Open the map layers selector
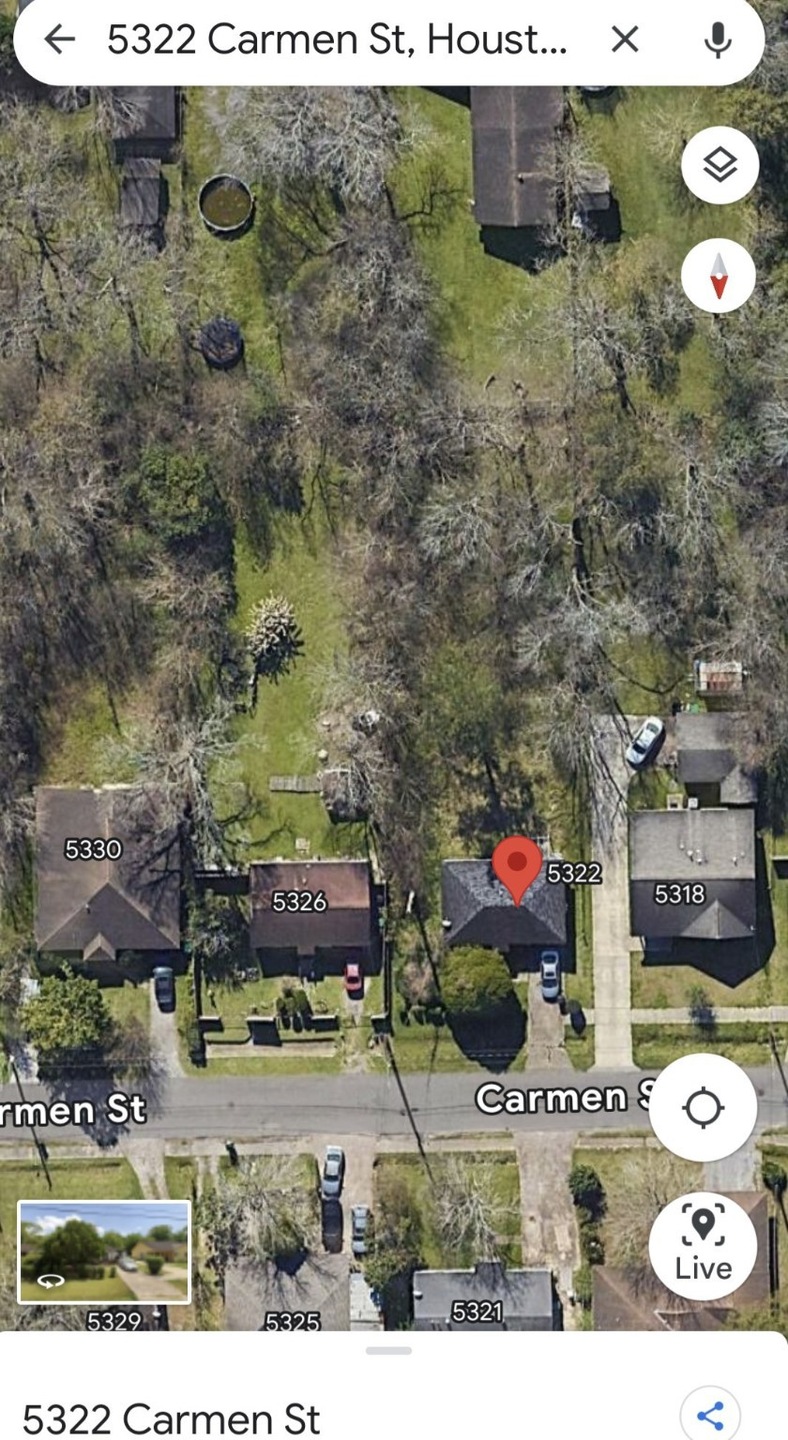The image size is (788, 1440). [x=719, y=165]
